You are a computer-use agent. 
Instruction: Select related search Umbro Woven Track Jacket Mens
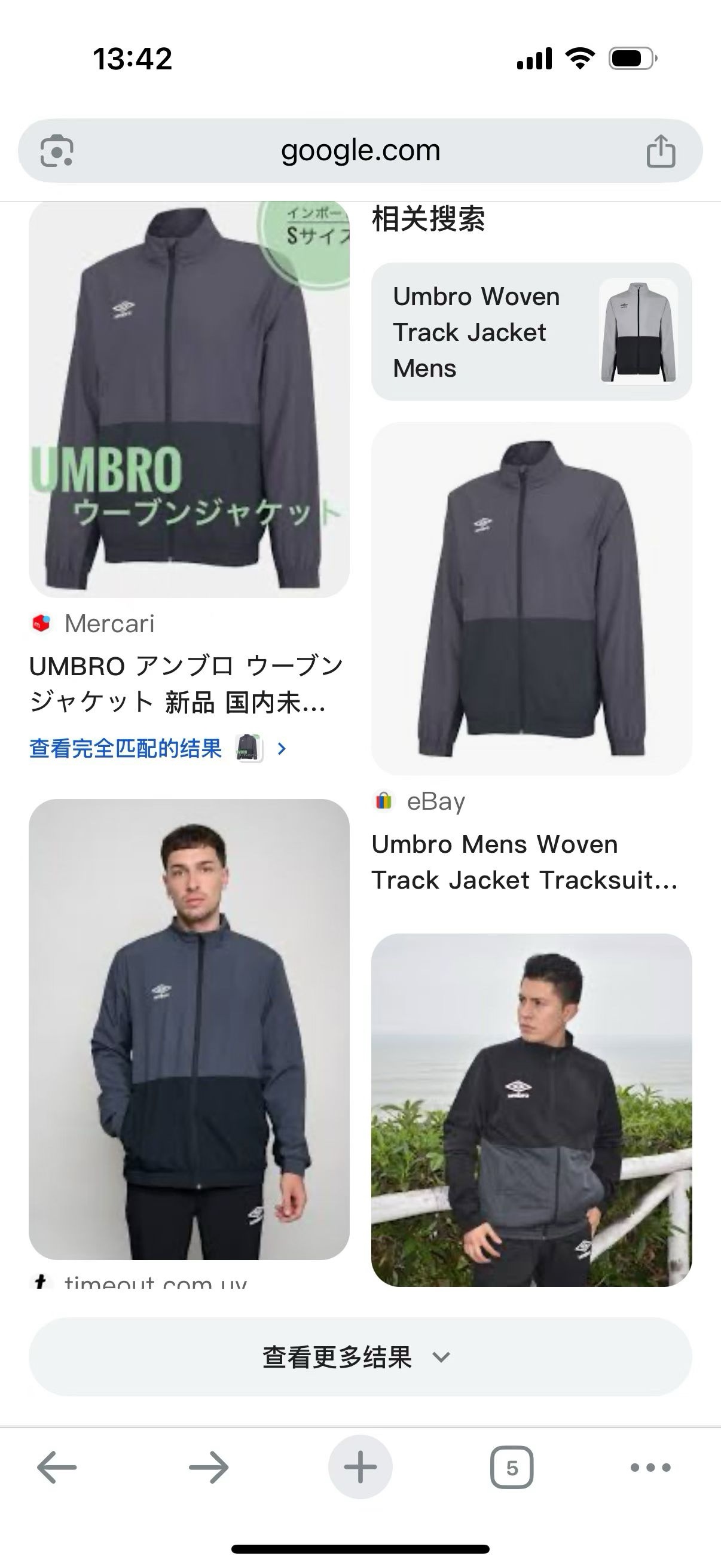[531, 332]
